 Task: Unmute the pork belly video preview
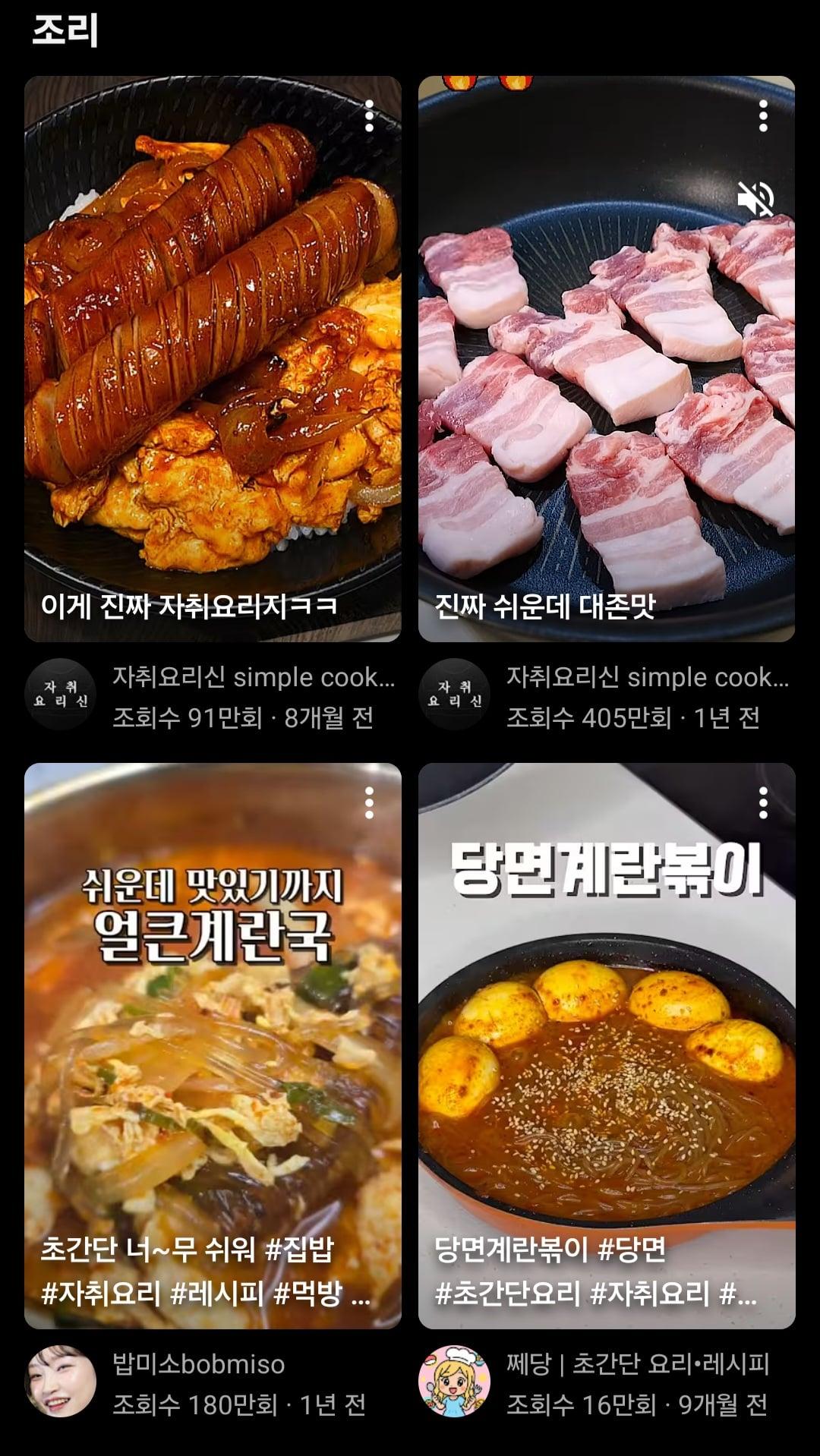coord(755,199)
